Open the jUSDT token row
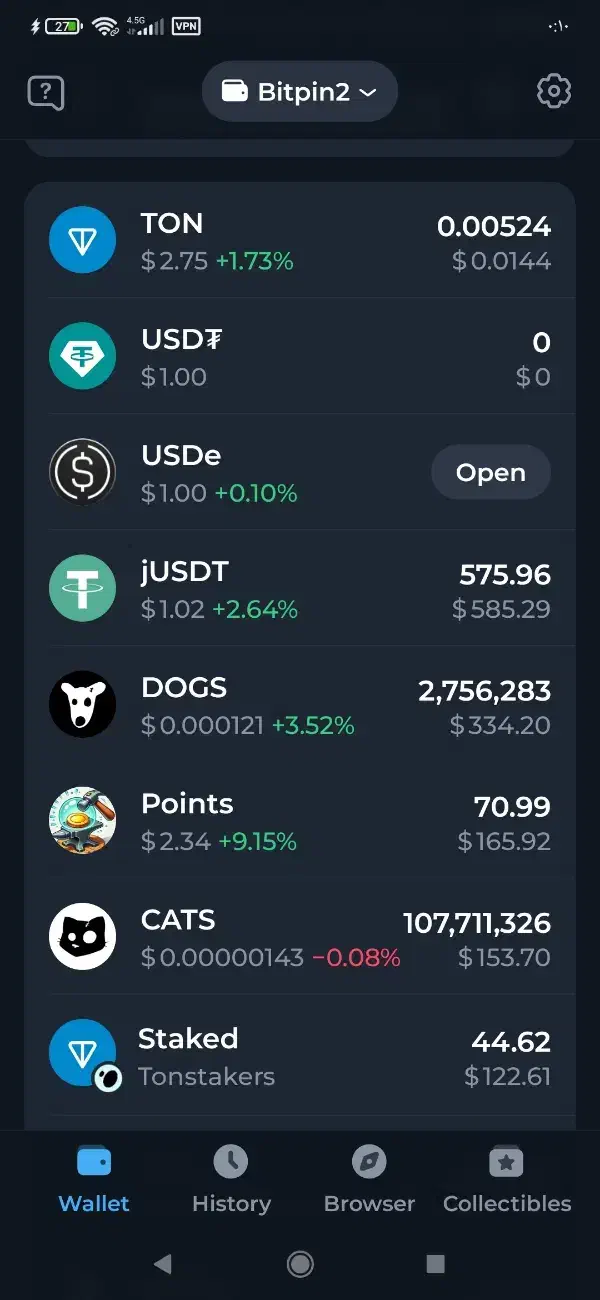Screen dimensions: 600x1300 click(300, 589)
